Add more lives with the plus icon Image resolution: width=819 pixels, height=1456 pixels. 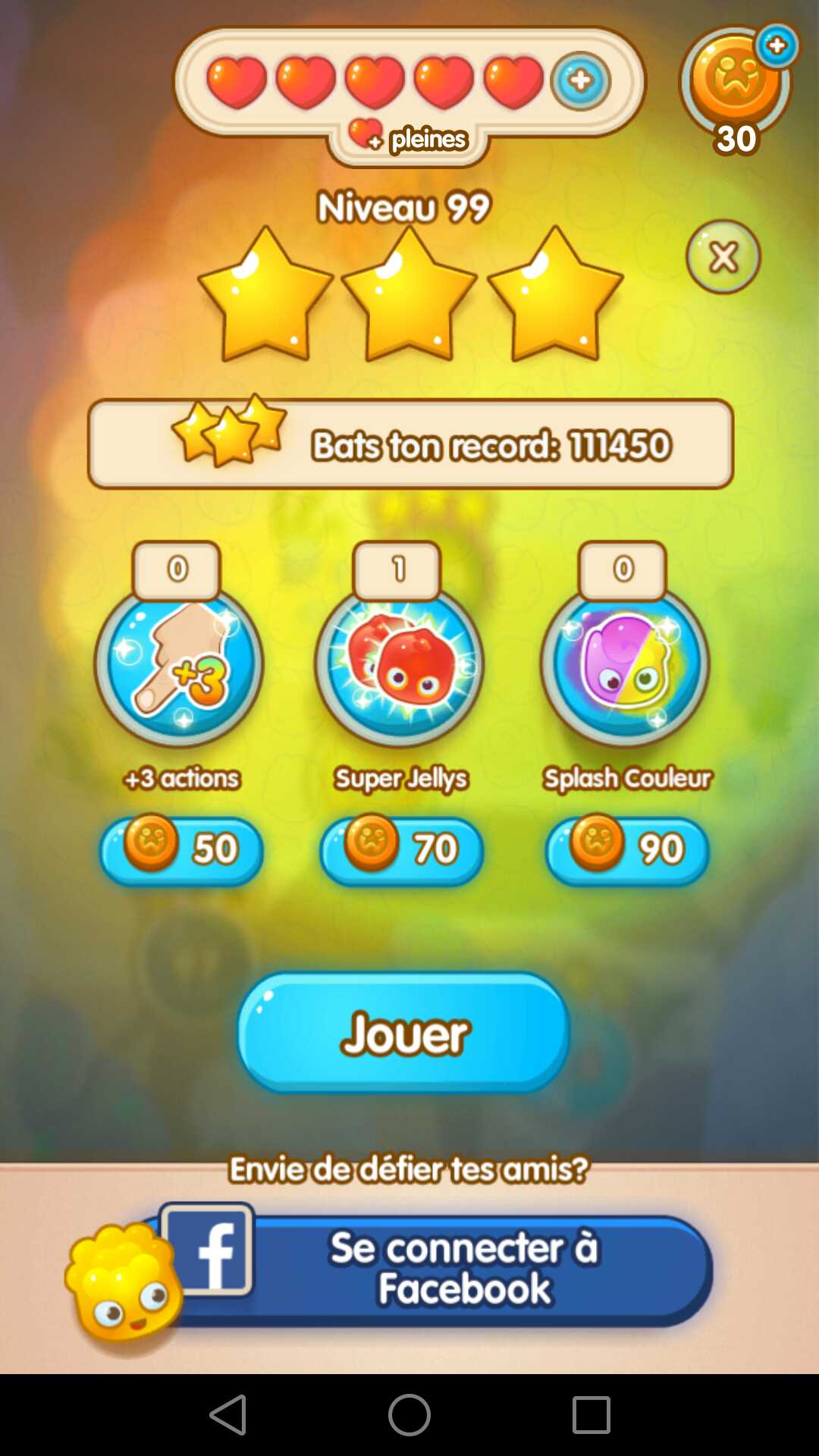point(580,80)
